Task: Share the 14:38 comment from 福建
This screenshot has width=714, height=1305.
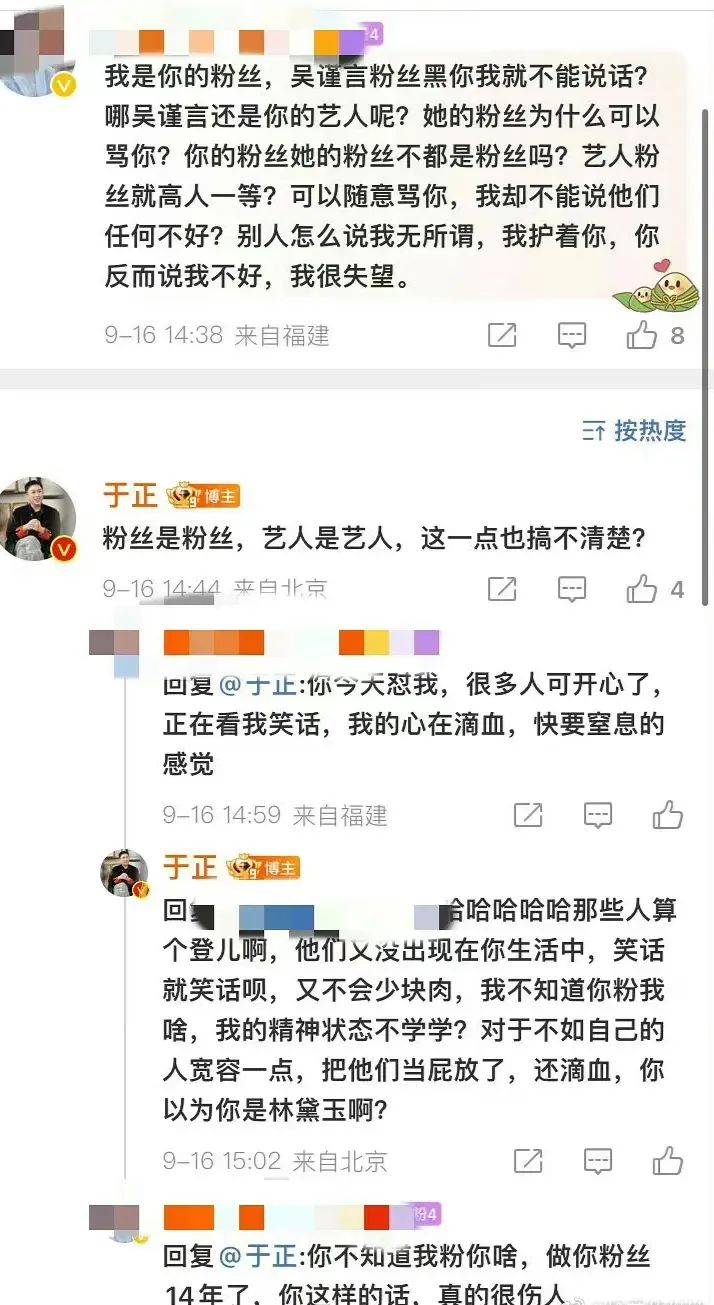Action: [502, 334]
